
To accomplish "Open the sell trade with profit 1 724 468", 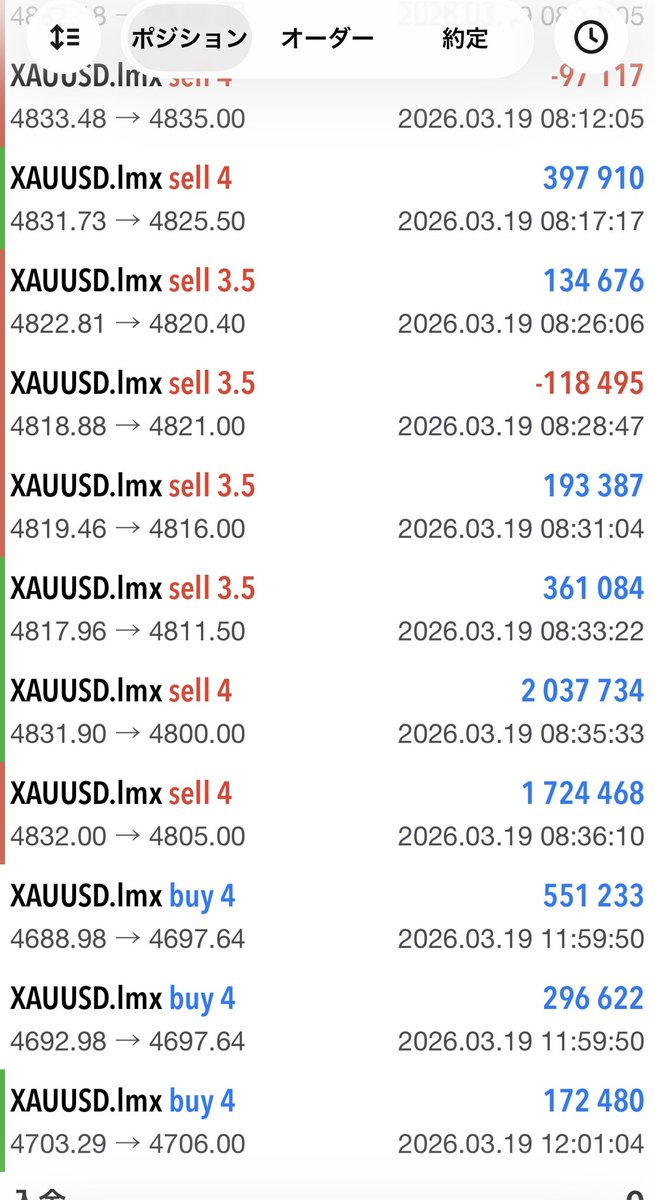I will 327,814.
